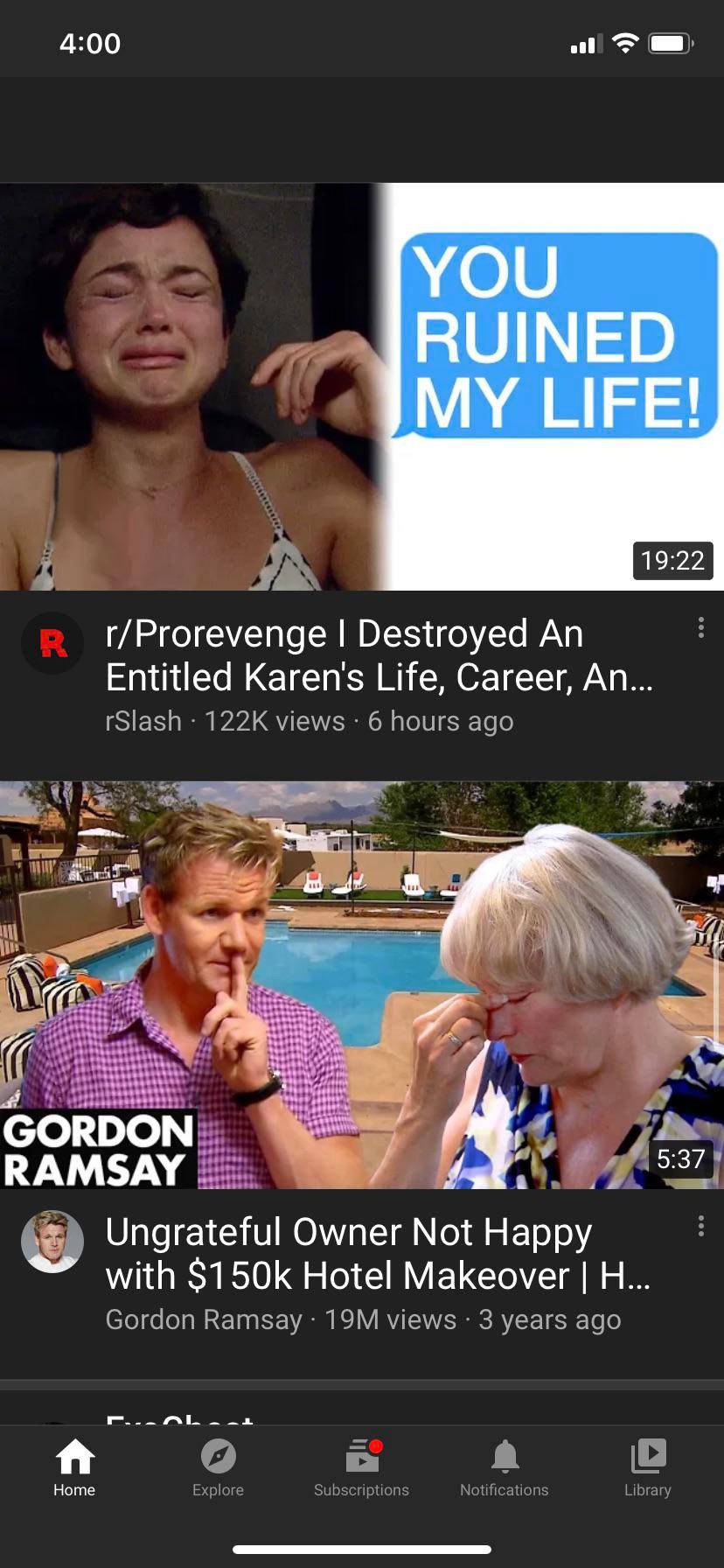Open more options for the Gordon Ramsay video

pyautogui.click(x=700, y=1226)
